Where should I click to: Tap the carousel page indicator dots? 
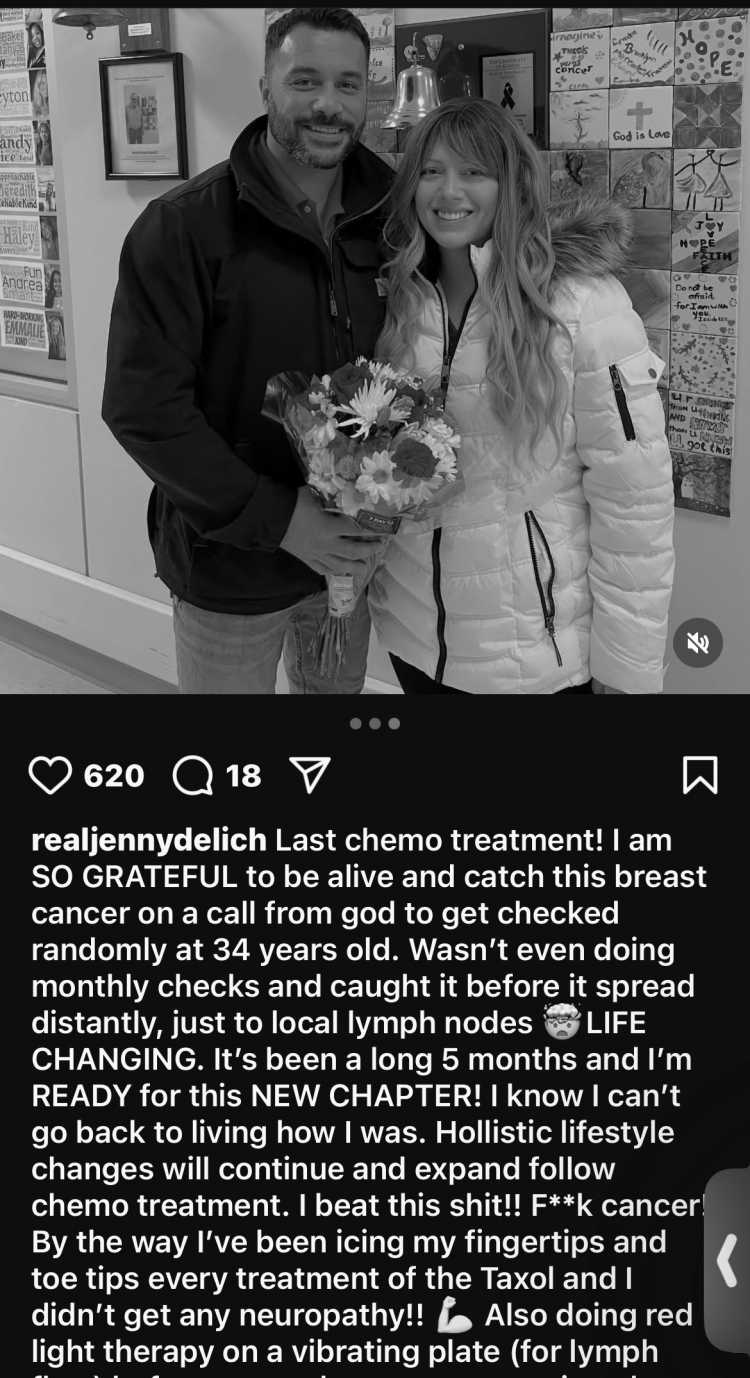tap(375, 723)
